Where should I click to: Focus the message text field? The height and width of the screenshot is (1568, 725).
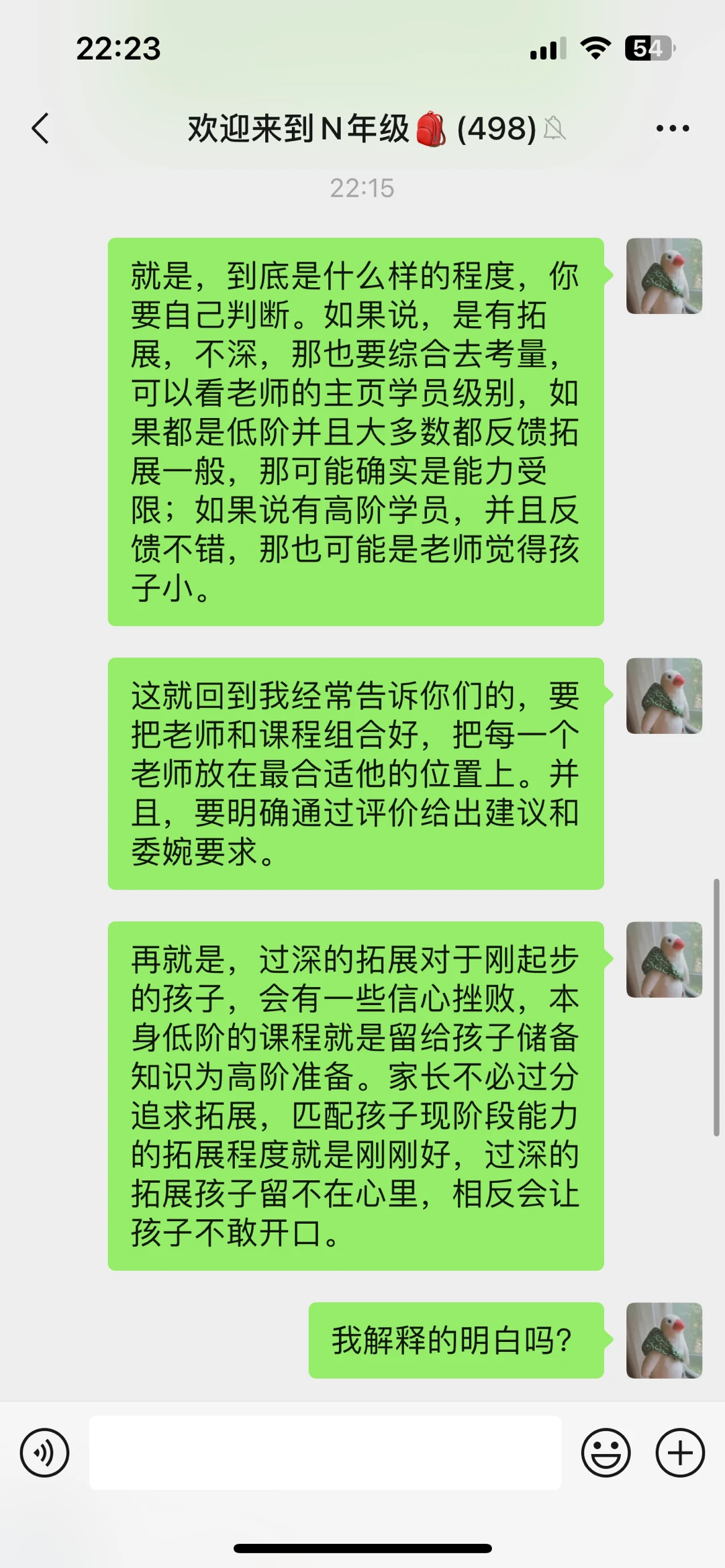325,1453
